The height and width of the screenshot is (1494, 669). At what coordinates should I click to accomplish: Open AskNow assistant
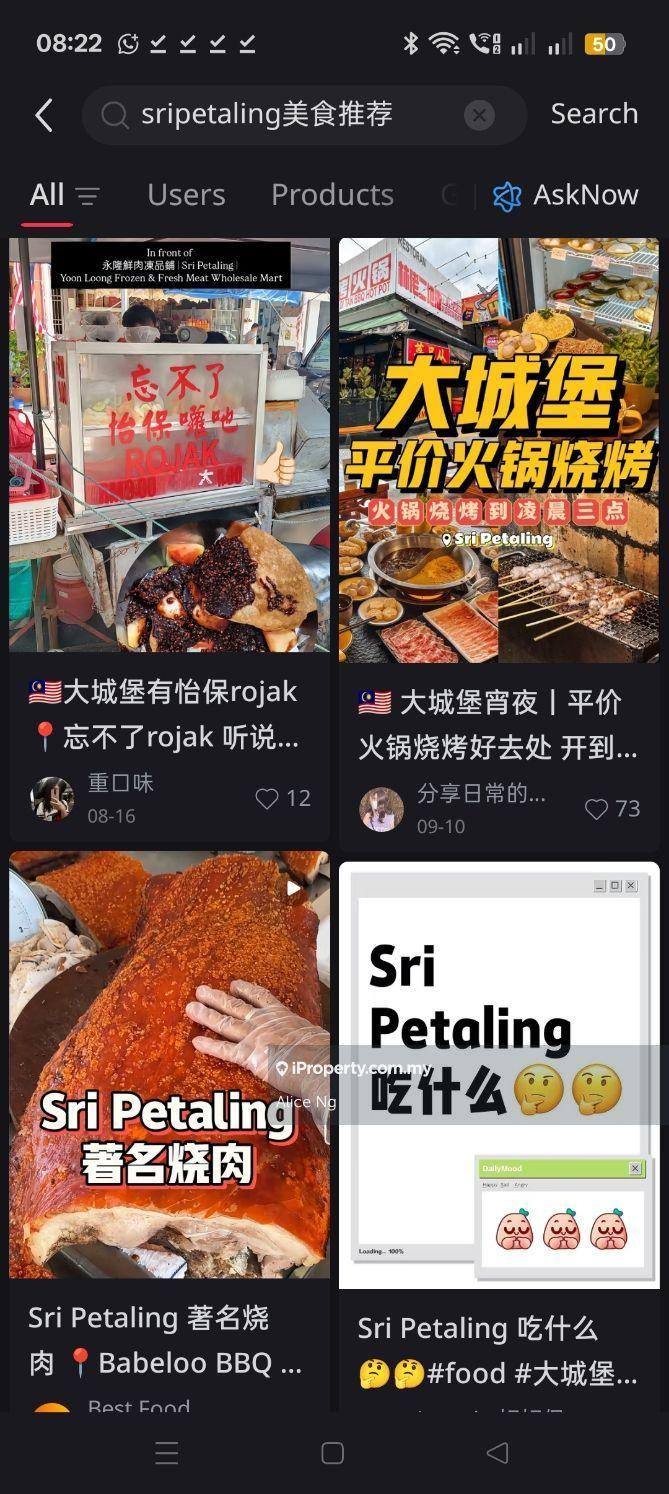pos(566,195)
